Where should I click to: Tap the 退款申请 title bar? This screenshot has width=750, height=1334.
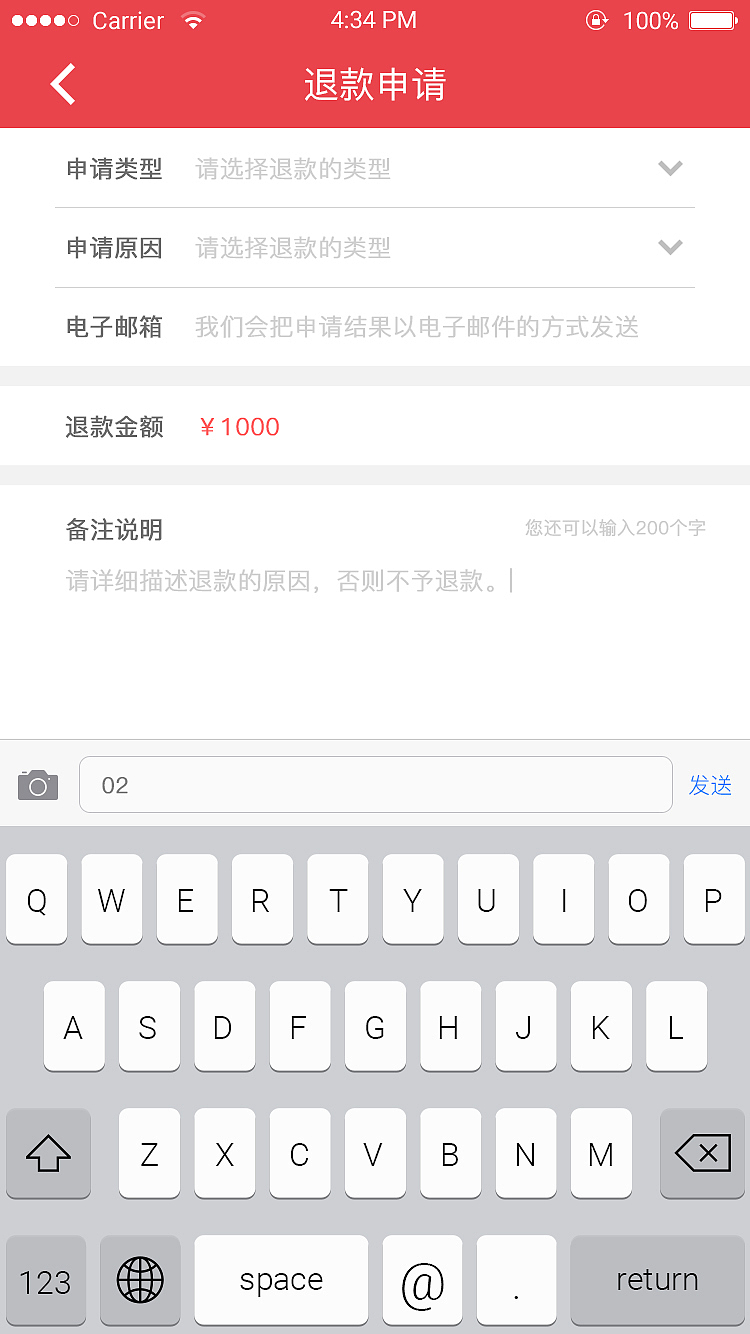click(375, 84)
